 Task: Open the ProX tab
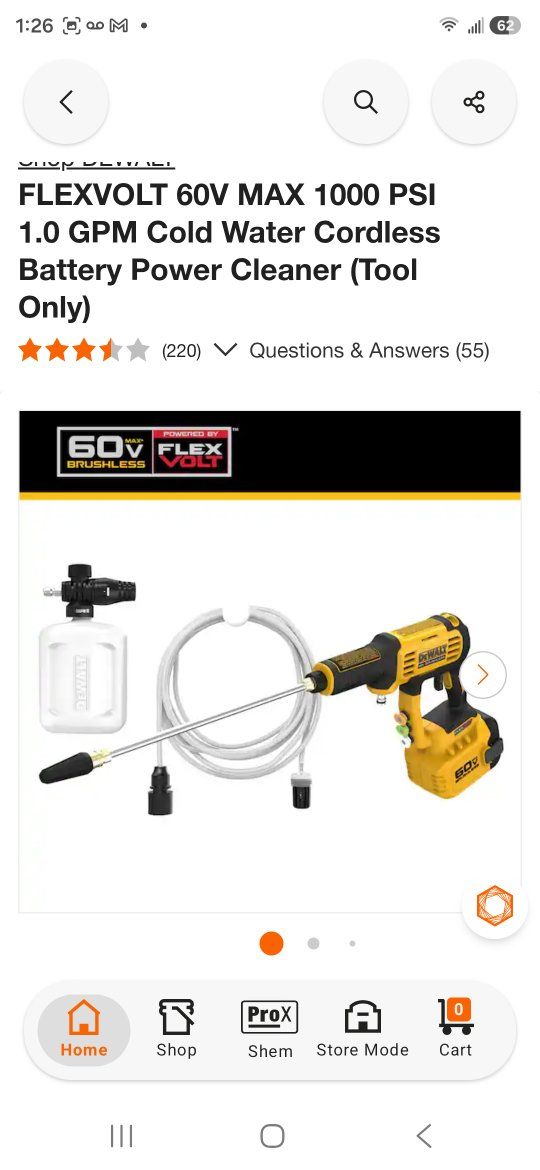coord(270,1029)
